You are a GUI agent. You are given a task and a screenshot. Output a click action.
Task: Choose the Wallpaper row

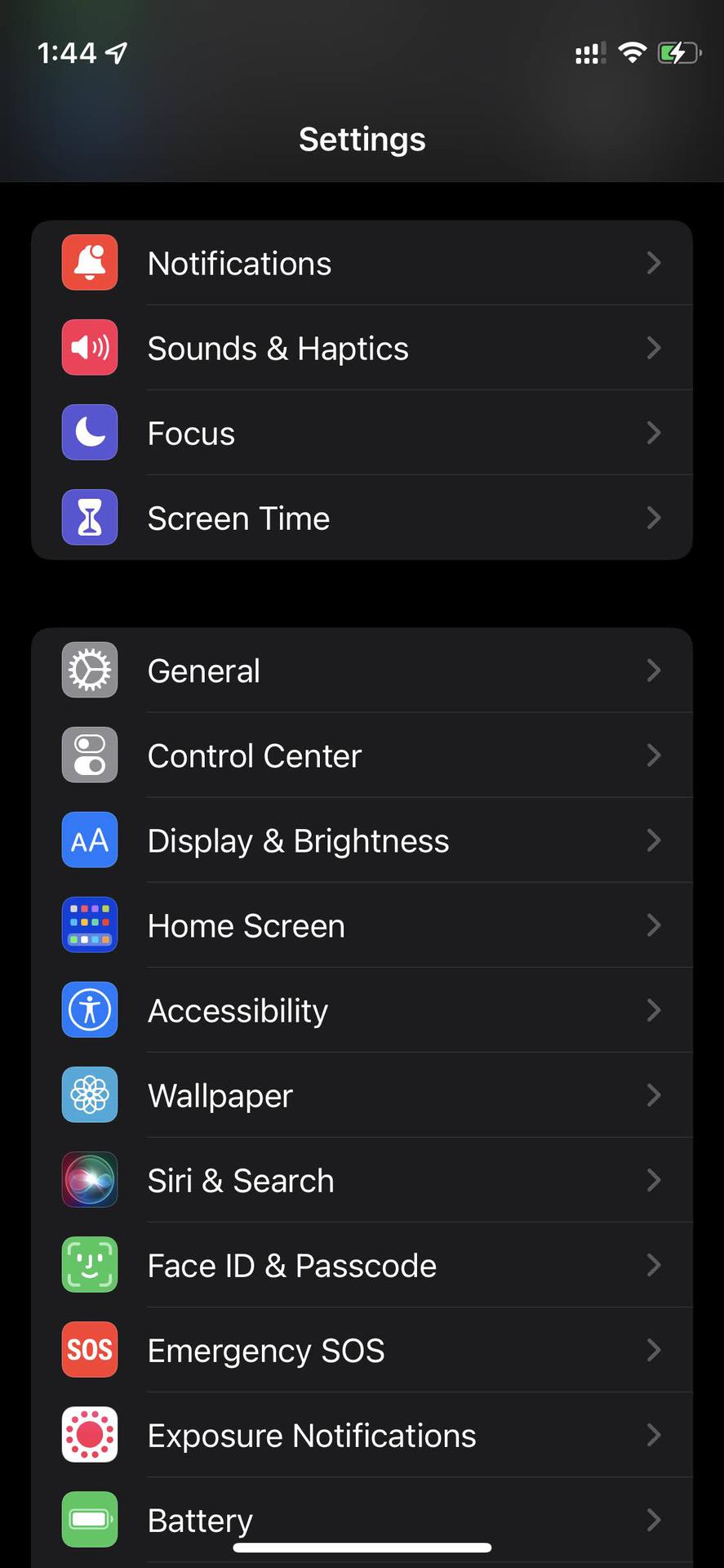pyautogui.click(x=362, y=1095)
